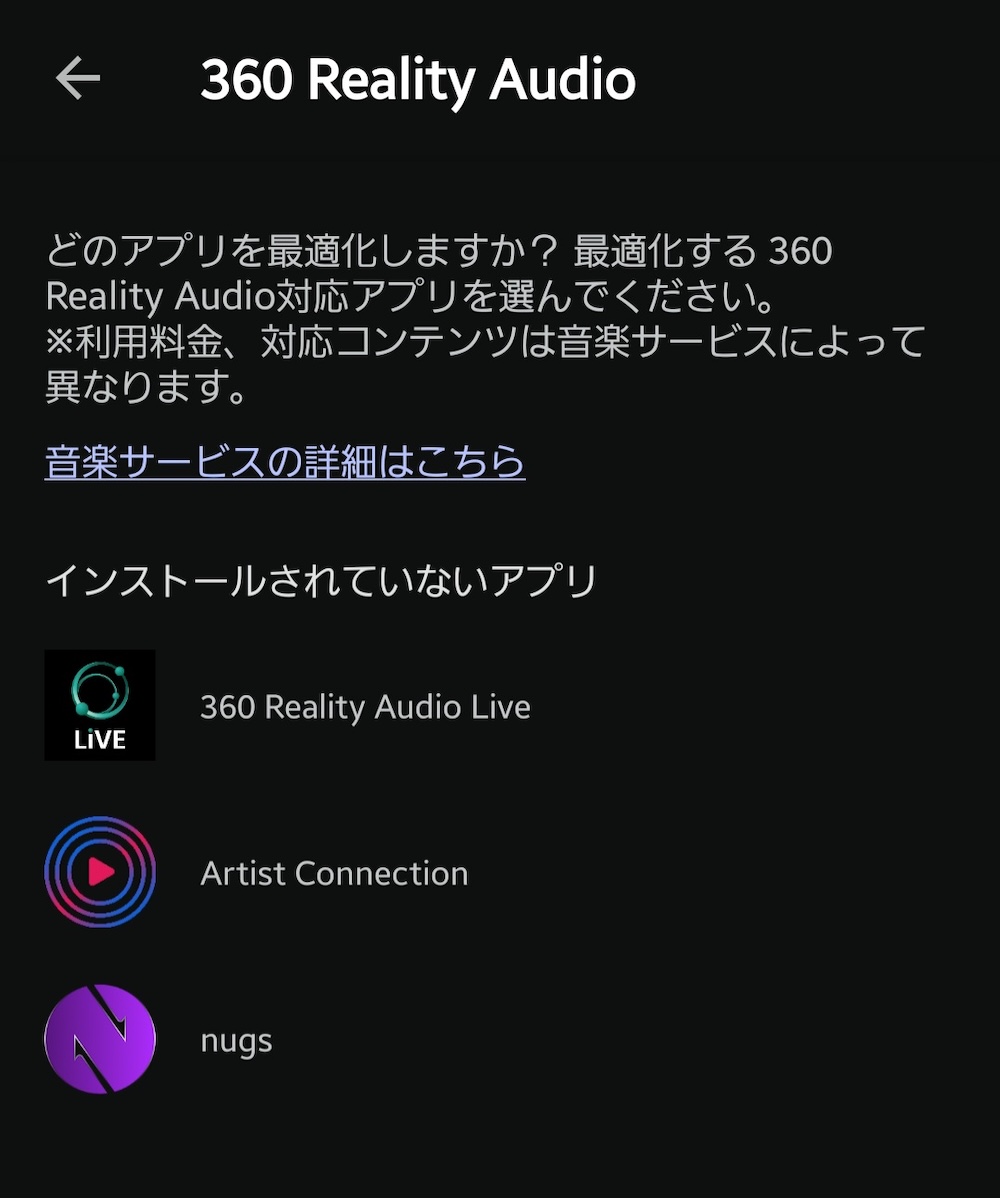Choose the Artist Connection app

333,873
